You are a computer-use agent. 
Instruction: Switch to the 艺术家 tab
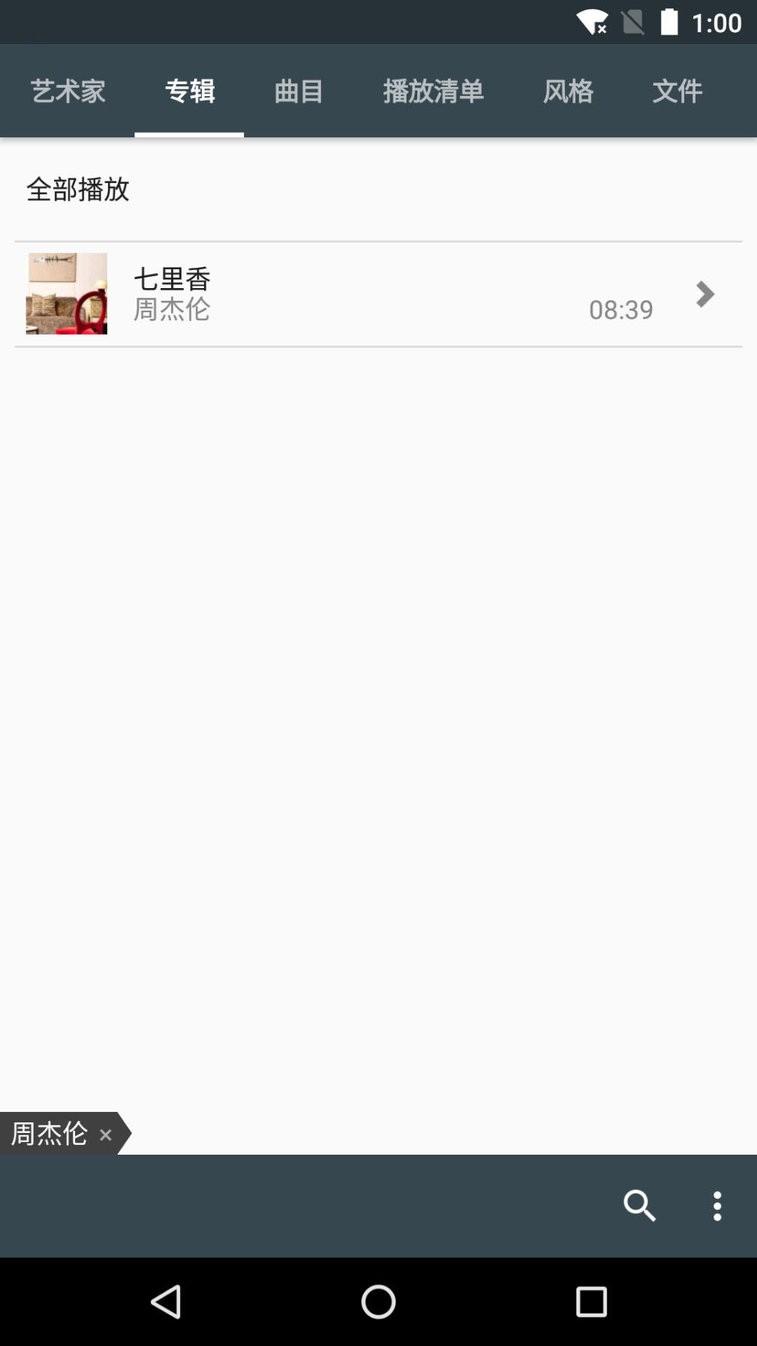(67, 91)
